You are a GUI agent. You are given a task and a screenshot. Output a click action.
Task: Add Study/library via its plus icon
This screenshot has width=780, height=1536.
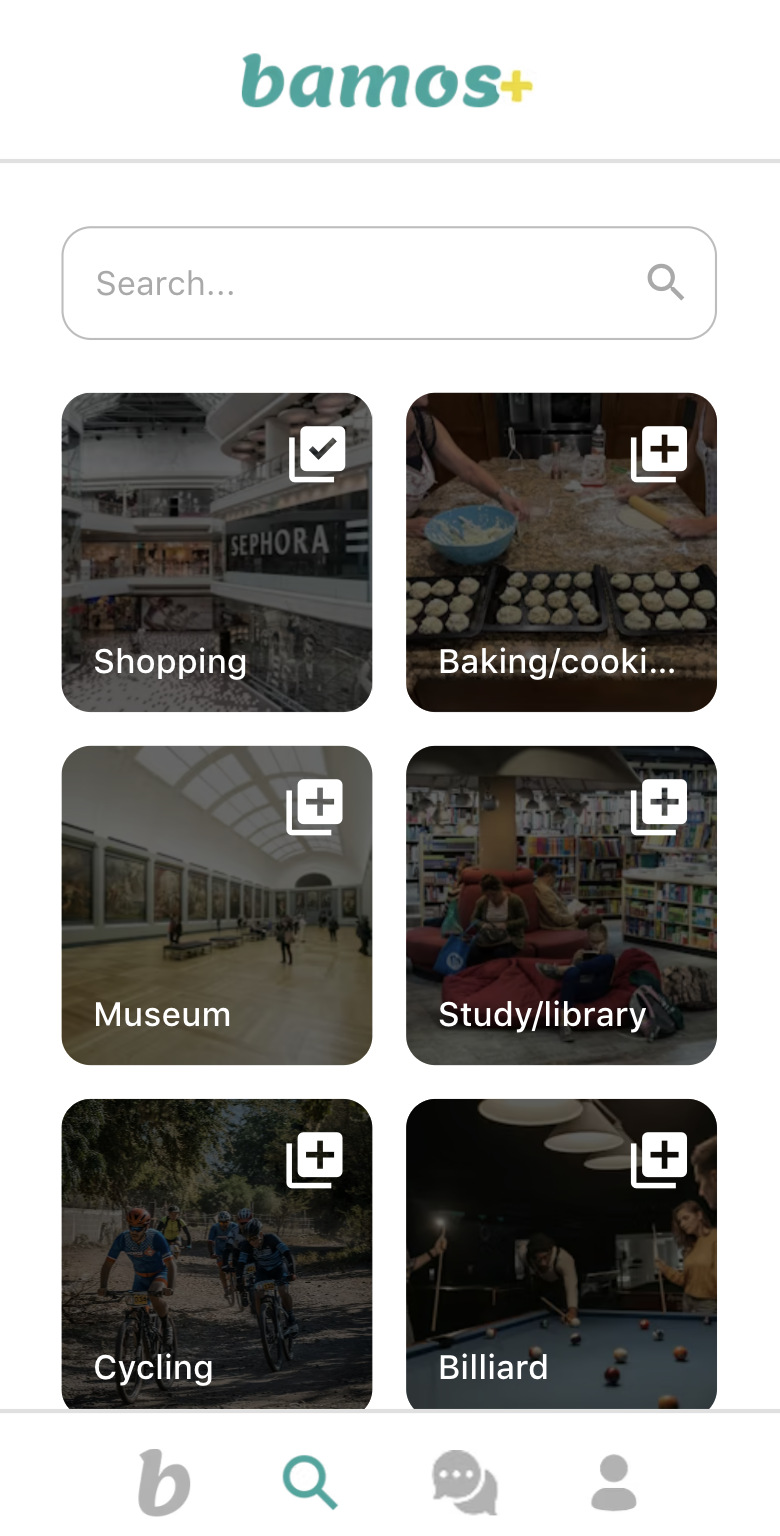(660, 807)
